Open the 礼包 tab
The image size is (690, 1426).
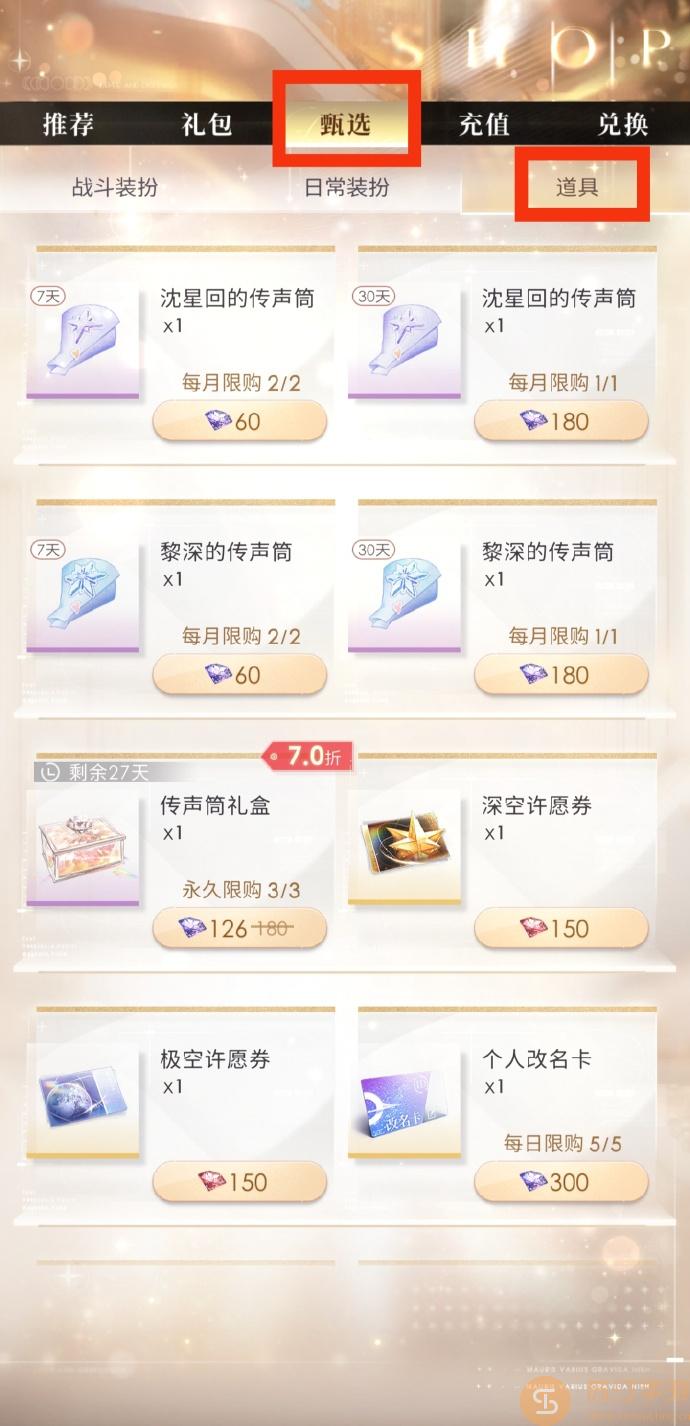207,124
